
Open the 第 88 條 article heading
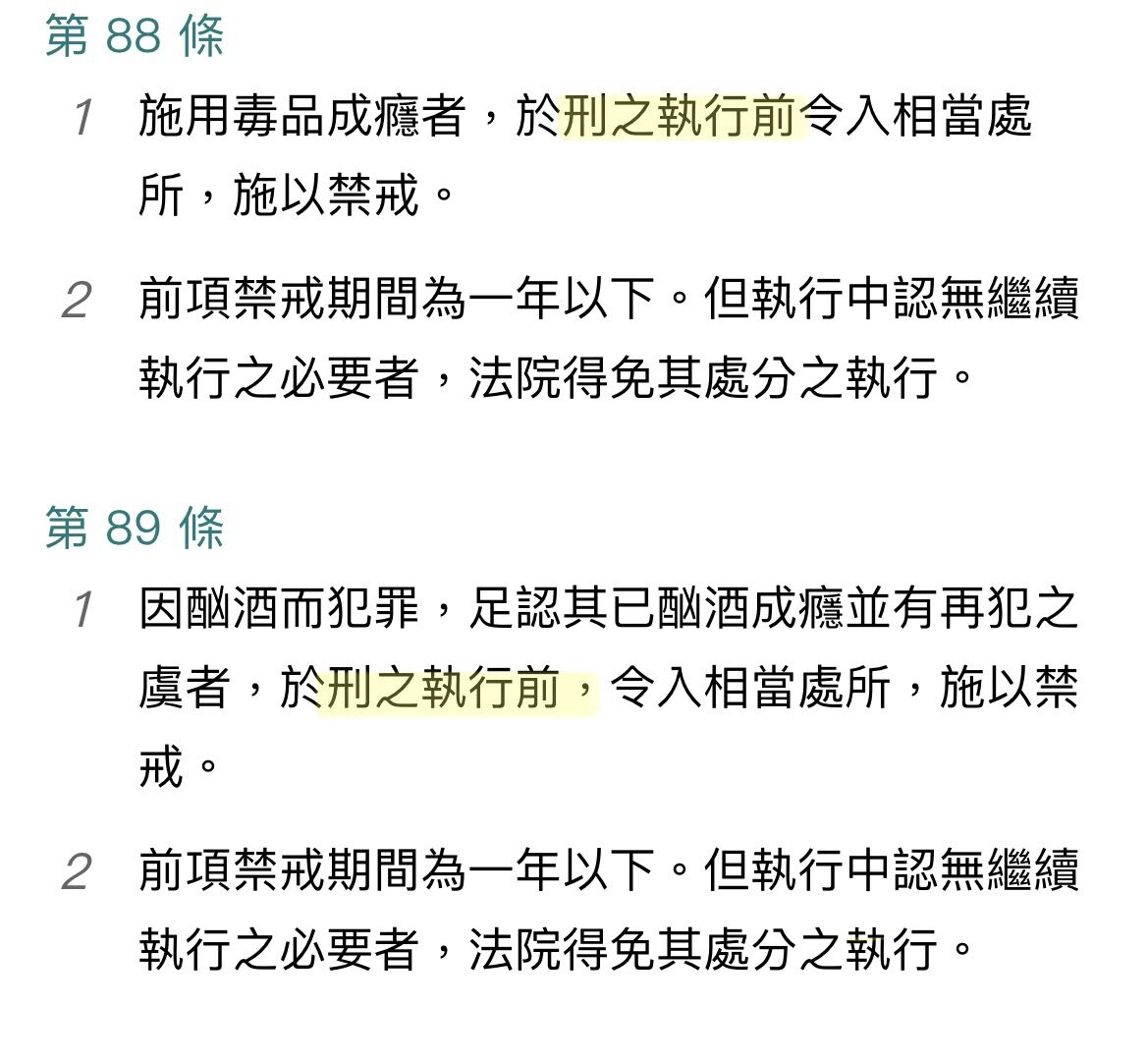[x=135, y=37]
